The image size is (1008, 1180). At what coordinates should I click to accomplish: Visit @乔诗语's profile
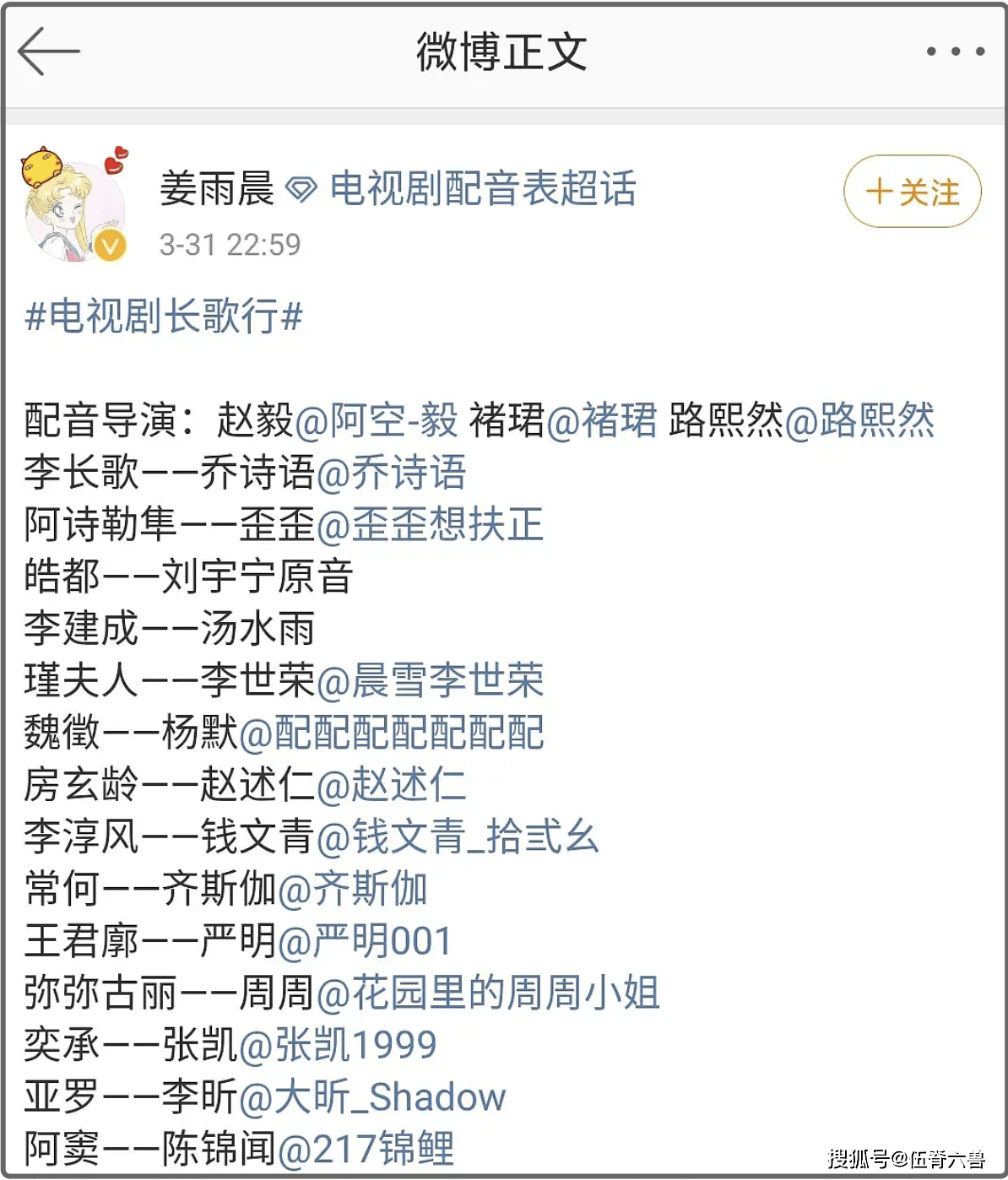(x=391, y=473)
